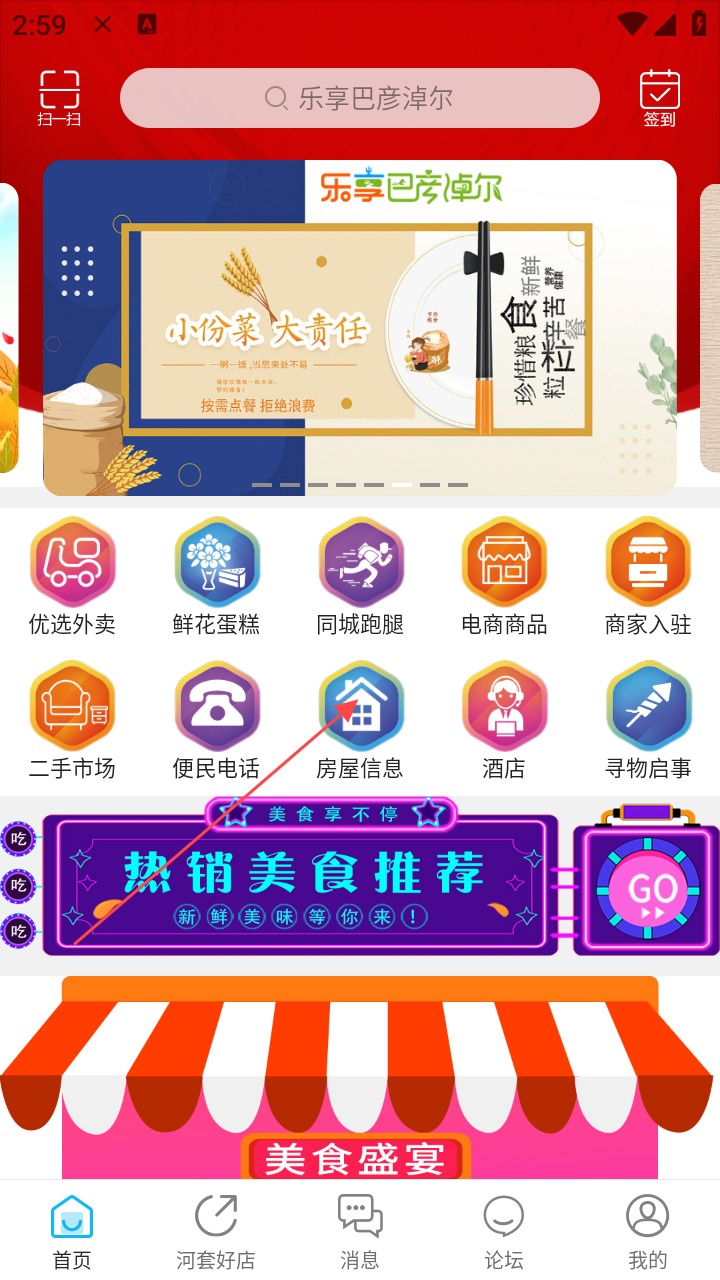Switch to the 我的 tab

pyautogui.click(x=648, y=1231)
